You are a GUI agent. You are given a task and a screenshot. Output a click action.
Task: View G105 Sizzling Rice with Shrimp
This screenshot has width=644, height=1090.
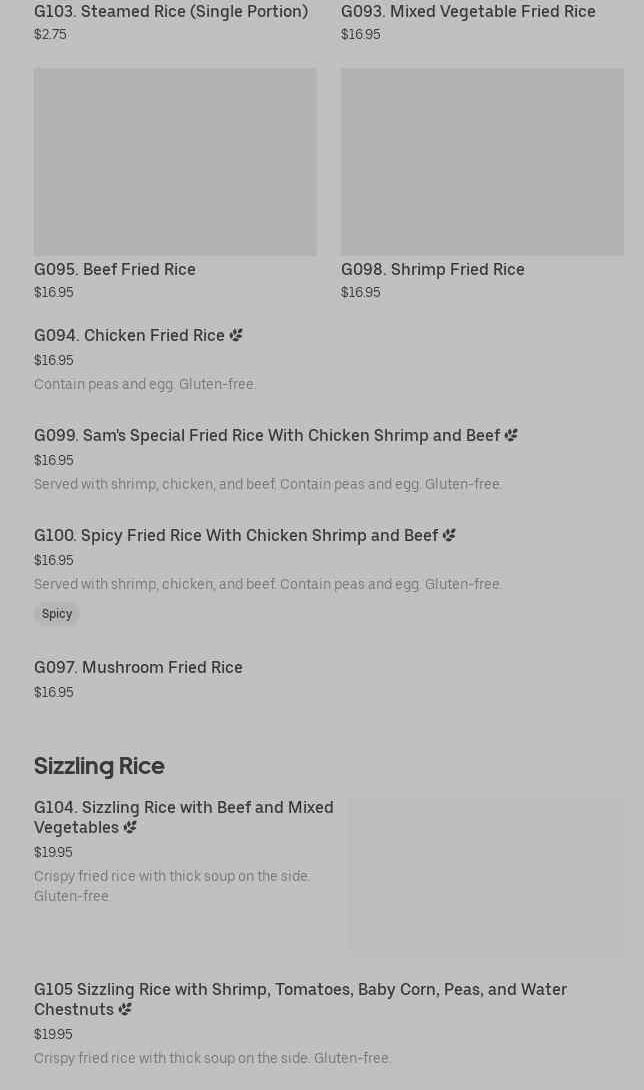point(300,998)
